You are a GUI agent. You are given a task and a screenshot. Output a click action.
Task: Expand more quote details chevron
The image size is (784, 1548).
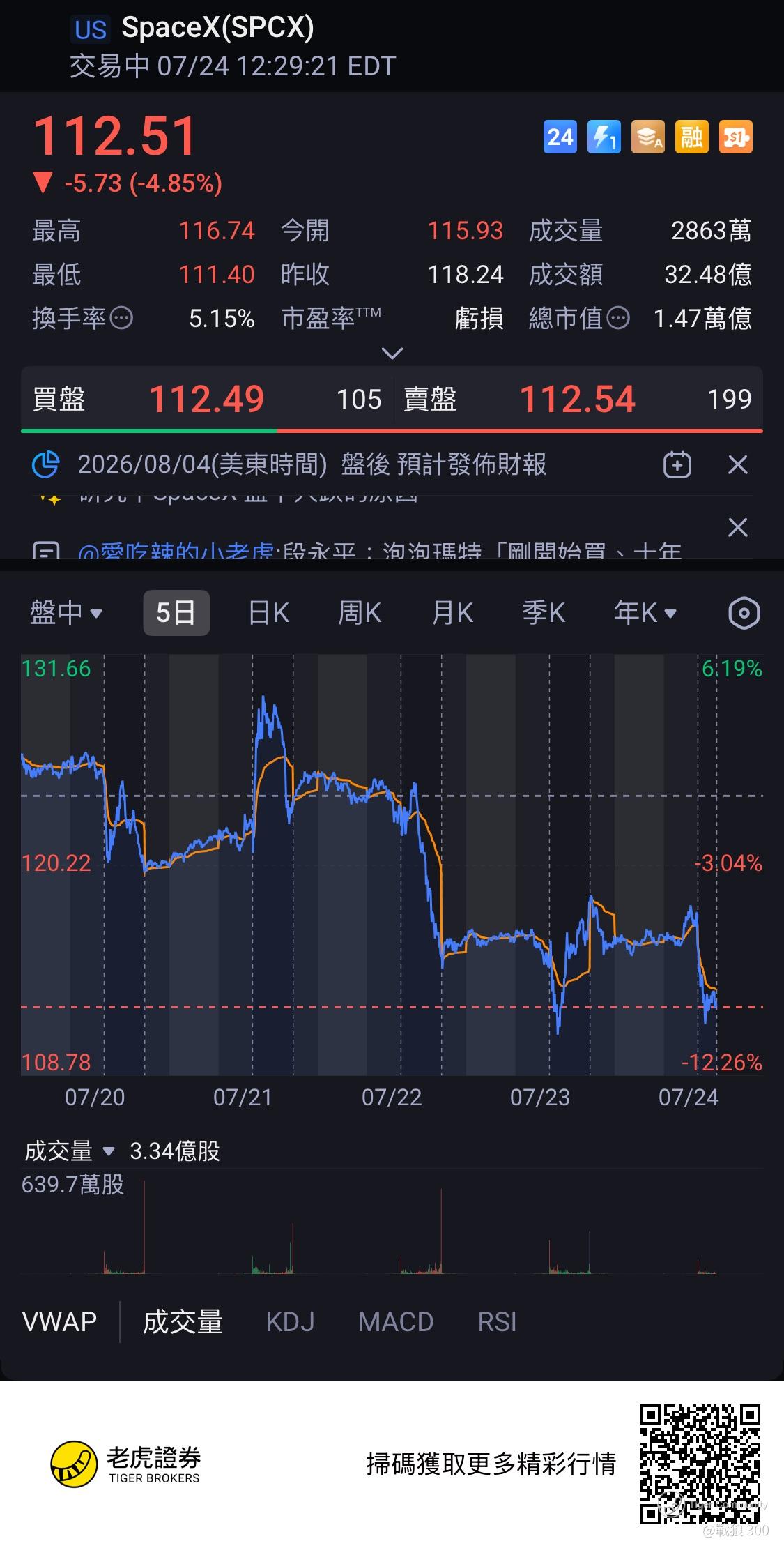click(392, 354)
